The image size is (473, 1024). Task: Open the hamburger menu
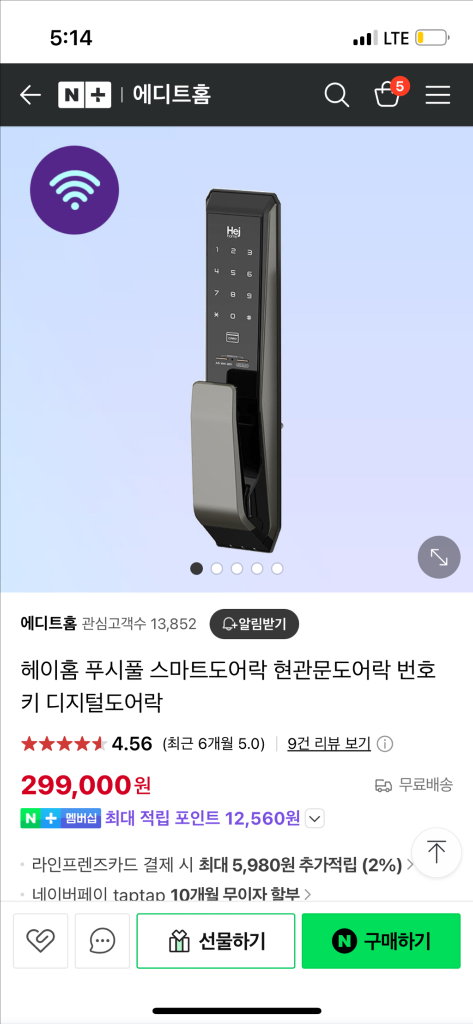click(438, 95)
